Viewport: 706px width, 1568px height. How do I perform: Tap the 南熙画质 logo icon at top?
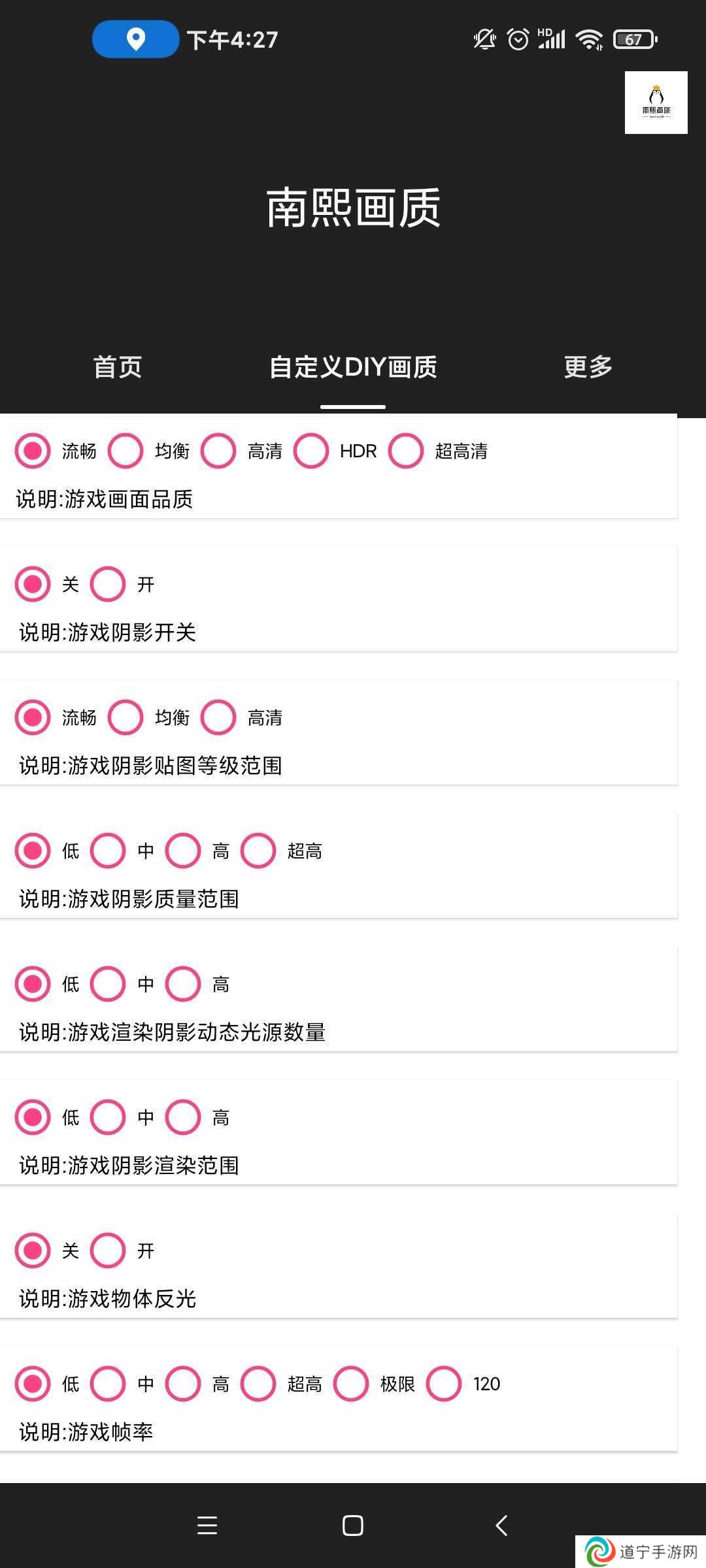click(x=656, y=103)
